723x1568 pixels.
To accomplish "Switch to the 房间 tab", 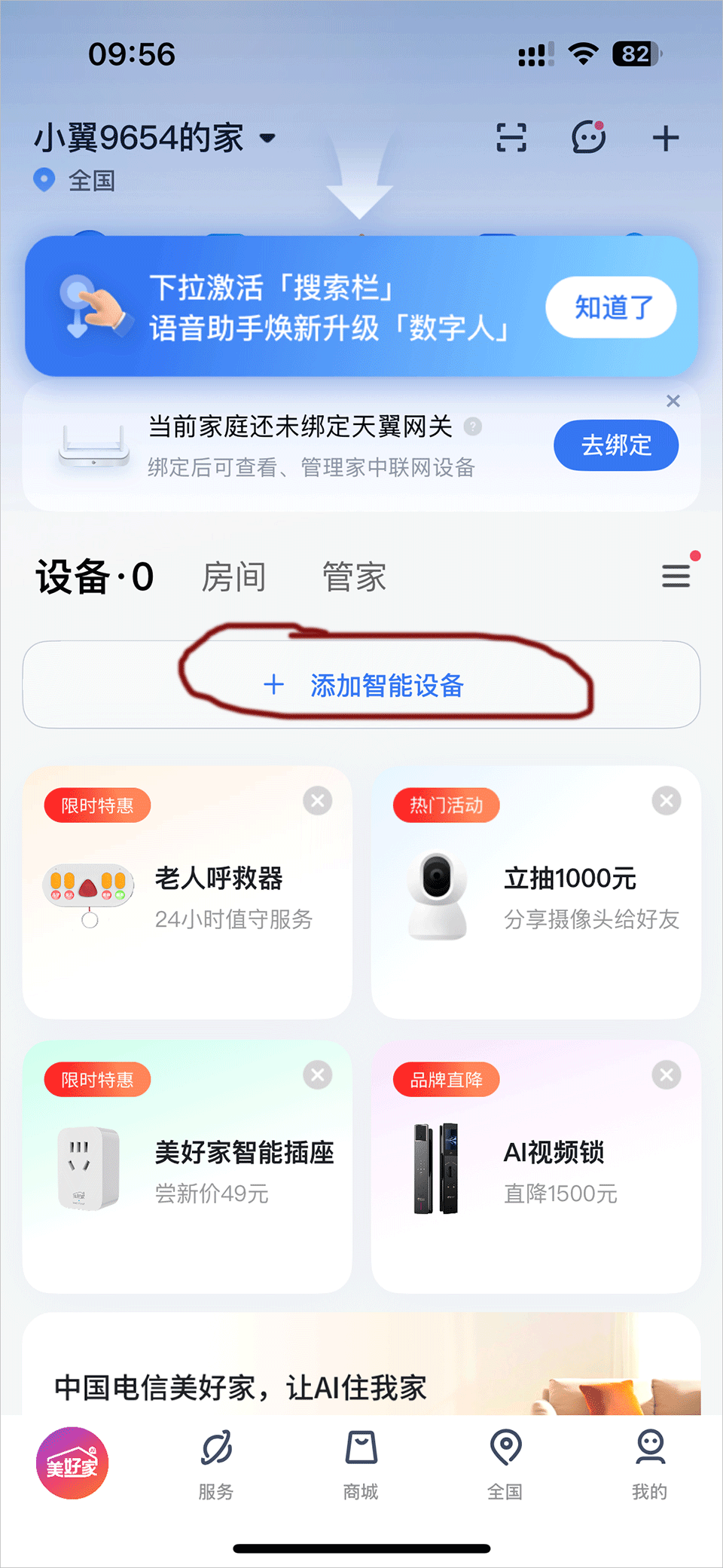I will (x=233, y=577).
